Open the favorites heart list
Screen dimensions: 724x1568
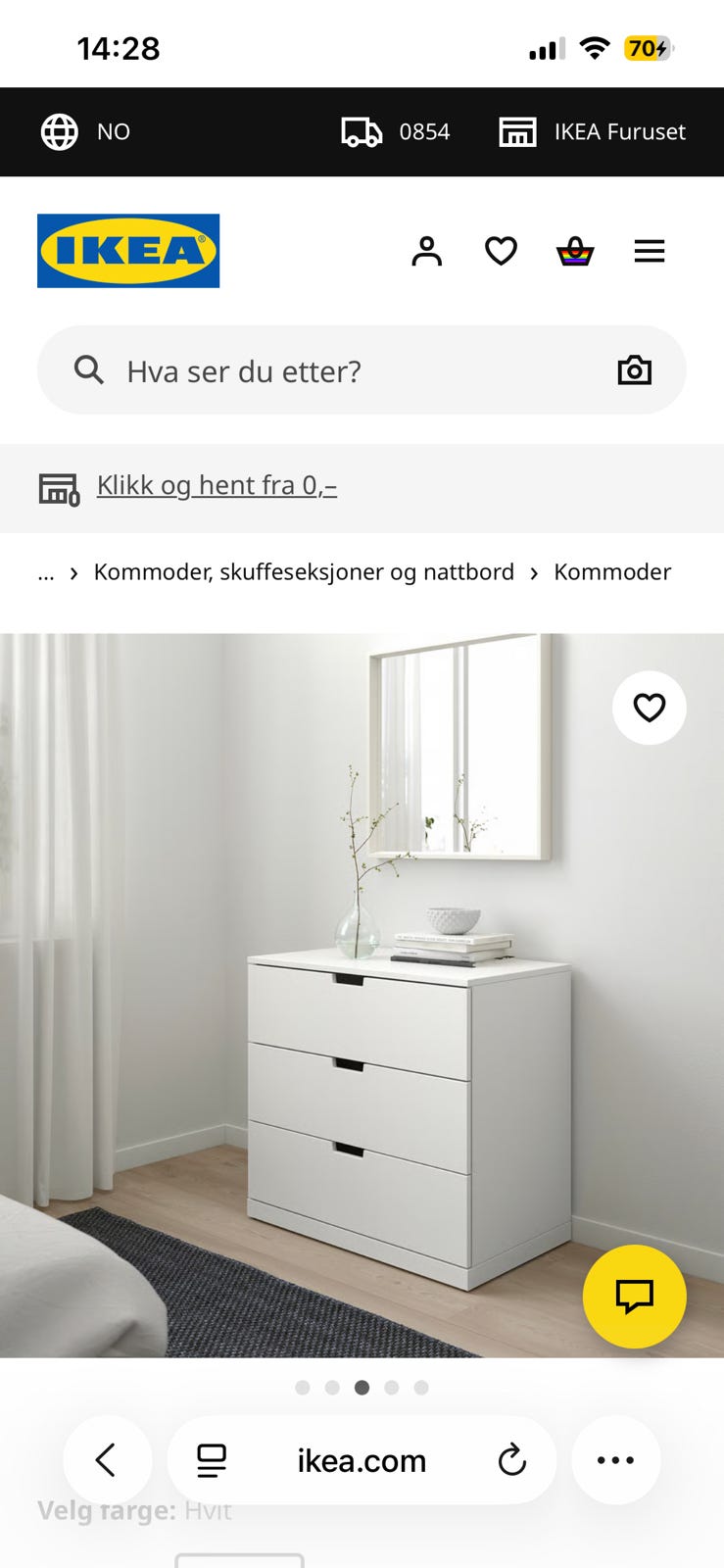[501, 251]
